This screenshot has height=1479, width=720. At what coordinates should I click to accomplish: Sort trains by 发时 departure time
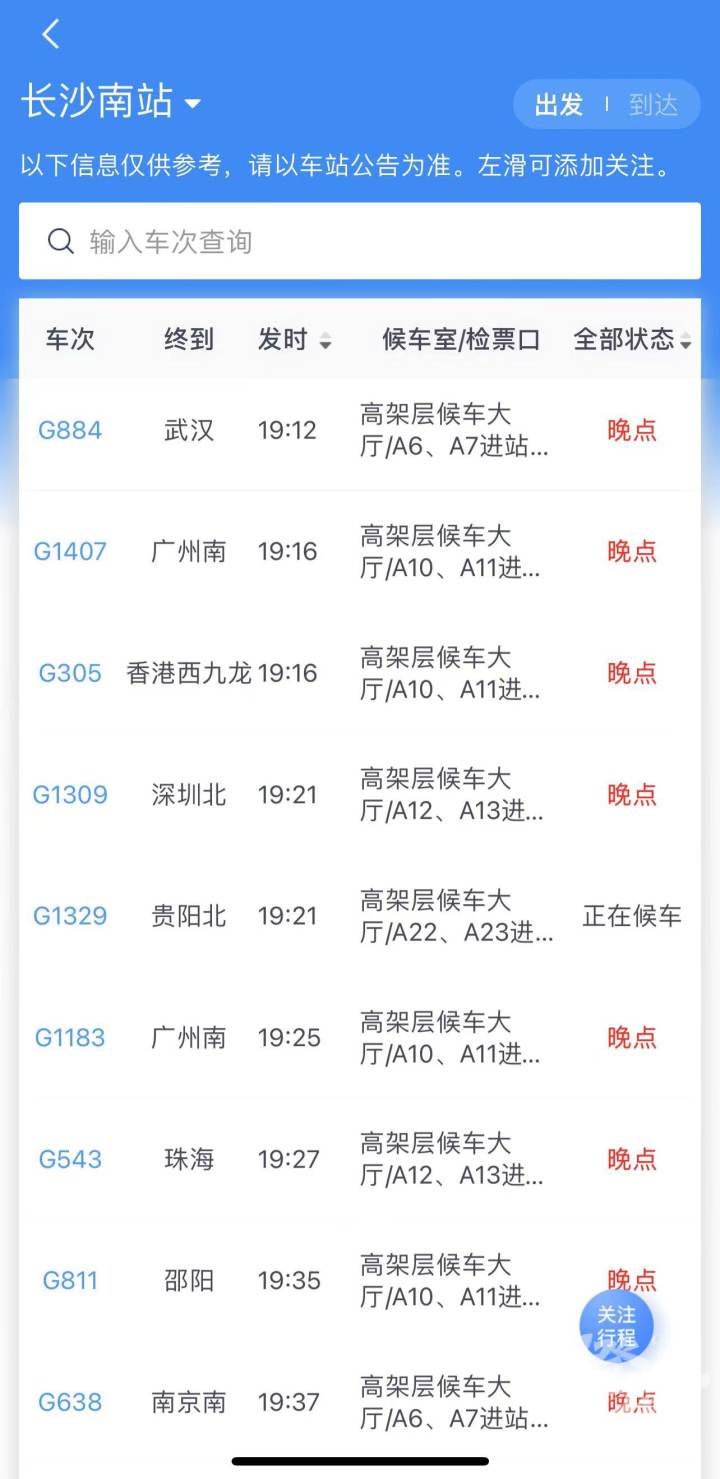[x=294, y=340]
